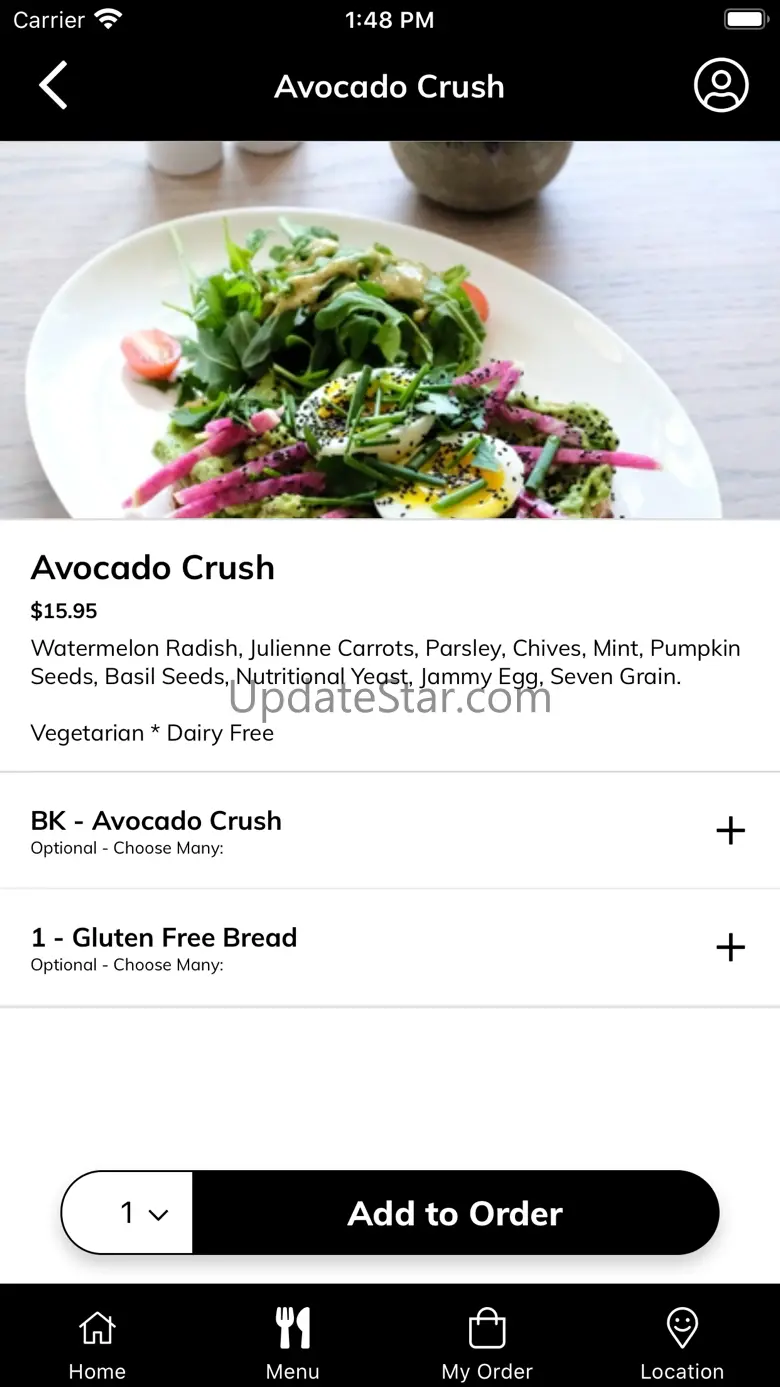Image resolution: width=780 pixels, height=1387 pixels.
Task: Open the My Order tab
Action: (x=487, y=1343)
